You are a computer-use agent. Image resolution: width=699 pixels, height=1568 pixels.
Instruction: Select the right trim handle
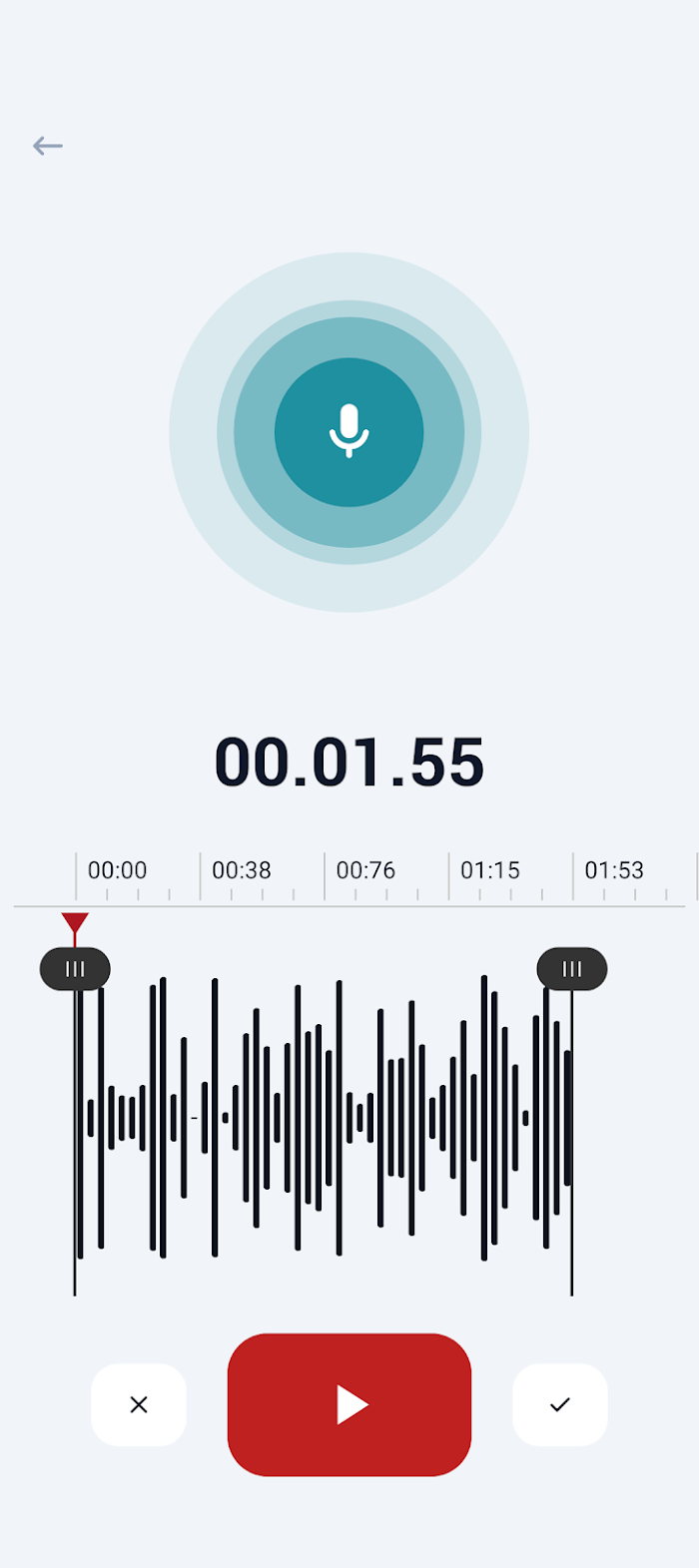tap(572, 969)
